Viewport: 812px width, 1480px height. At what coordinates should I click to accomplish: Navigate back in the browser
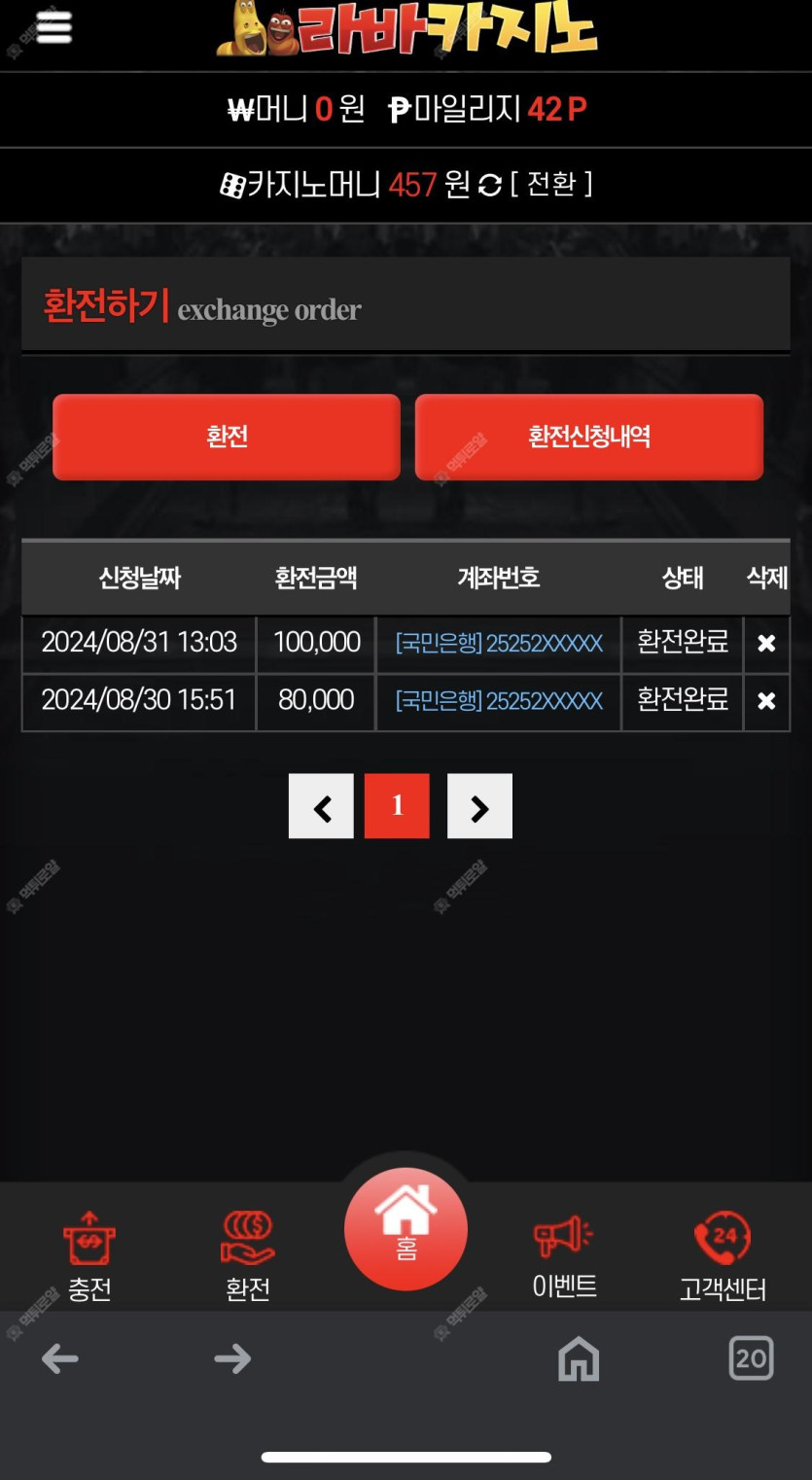(60, 1358)
